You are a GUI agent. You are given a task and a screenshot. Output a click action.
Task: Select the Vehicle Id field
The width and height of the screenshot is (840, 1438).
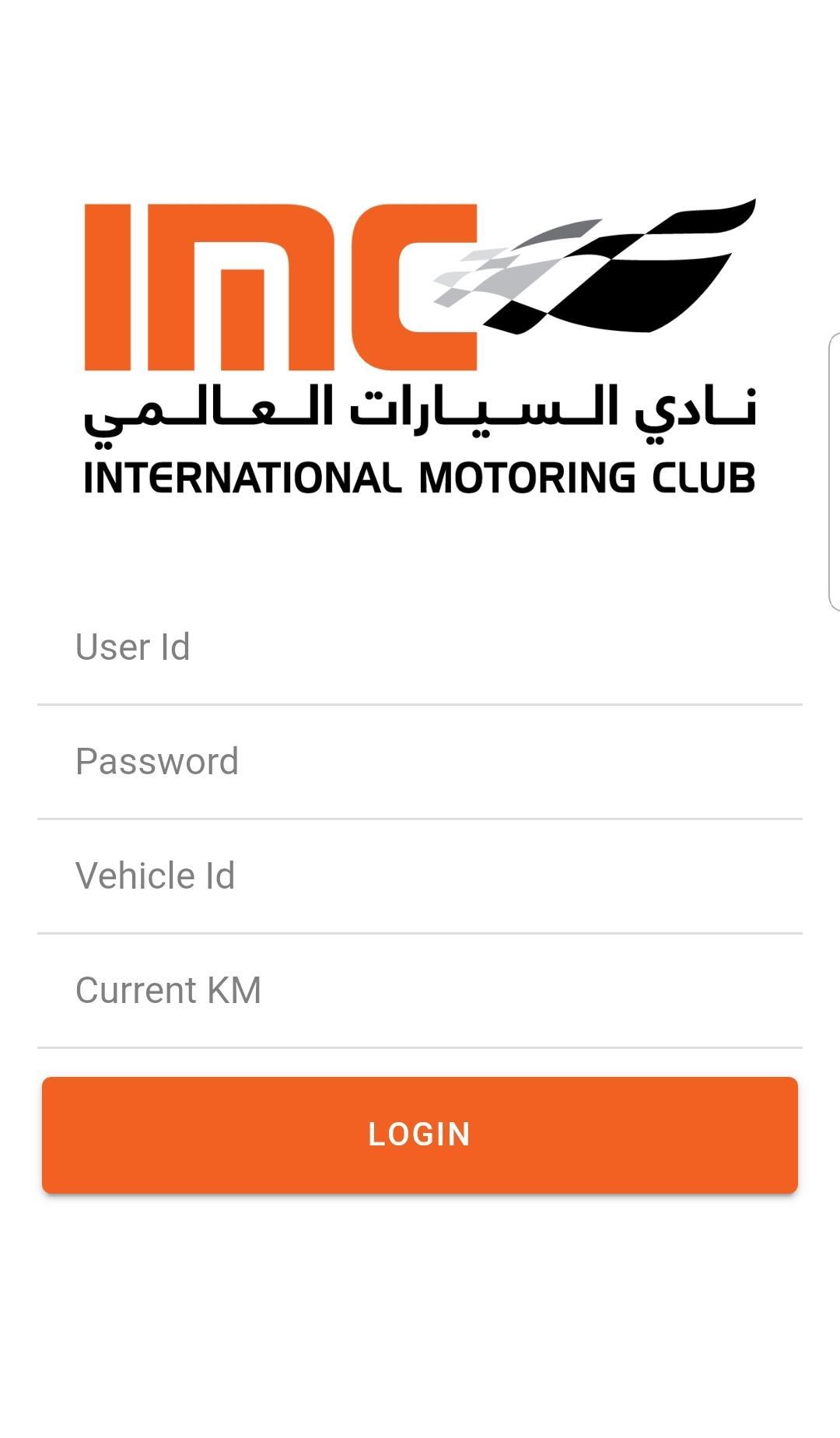pos(420,876)
